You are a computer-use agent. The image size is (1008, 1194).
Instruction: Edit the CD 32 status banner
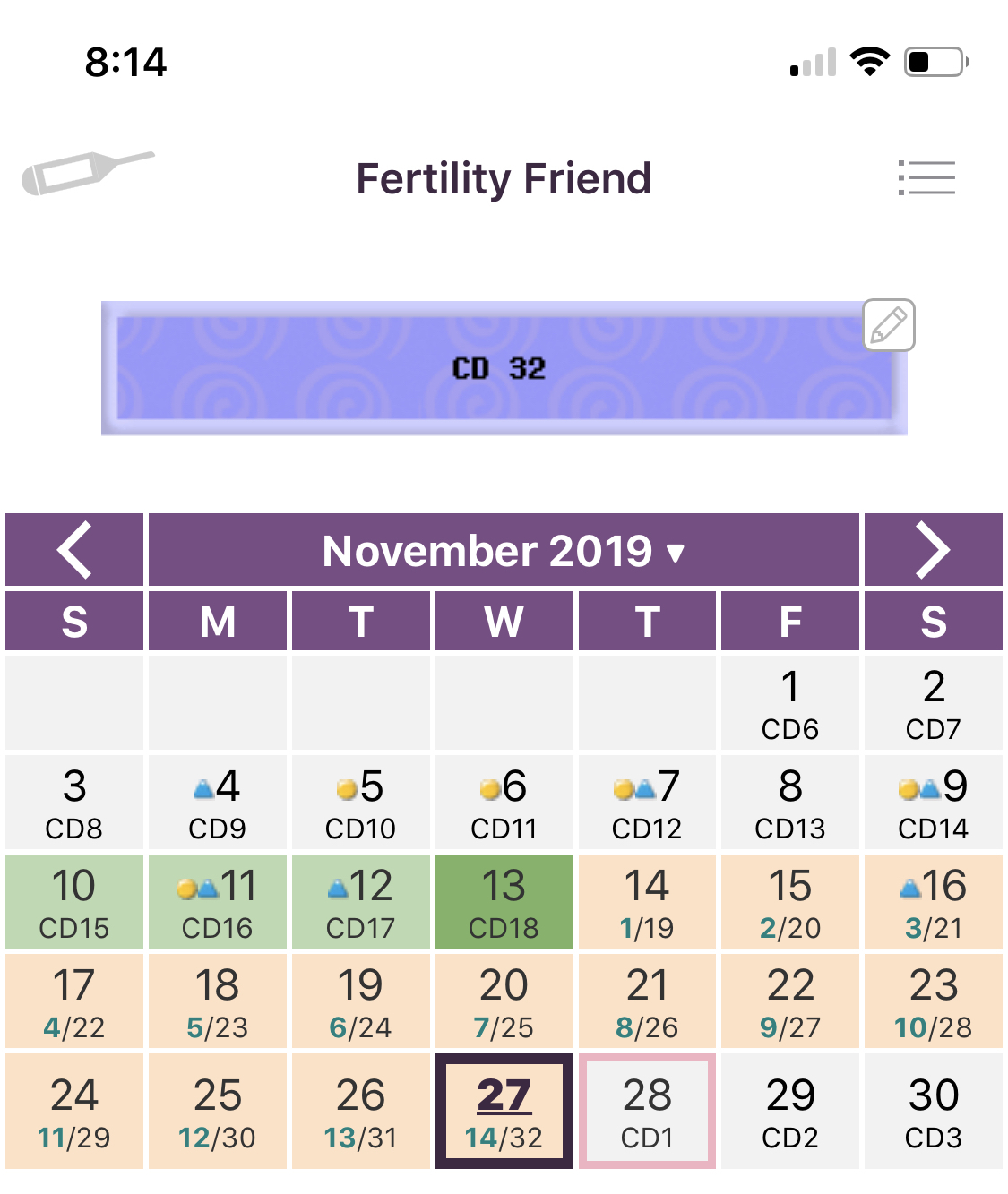pos(888,324)
